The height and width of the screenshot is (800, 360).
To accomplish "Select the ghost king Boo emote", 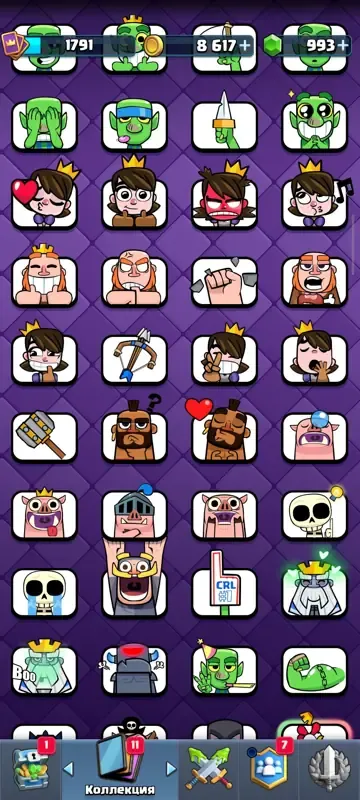I will pos(44,668).
